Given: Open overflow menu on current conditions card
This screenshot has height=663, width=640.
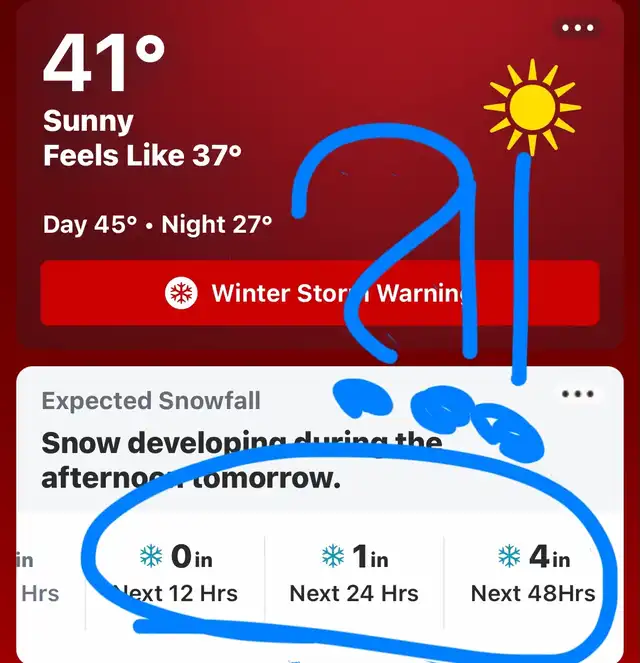Looking at the screenshot, I should [577, 28].
